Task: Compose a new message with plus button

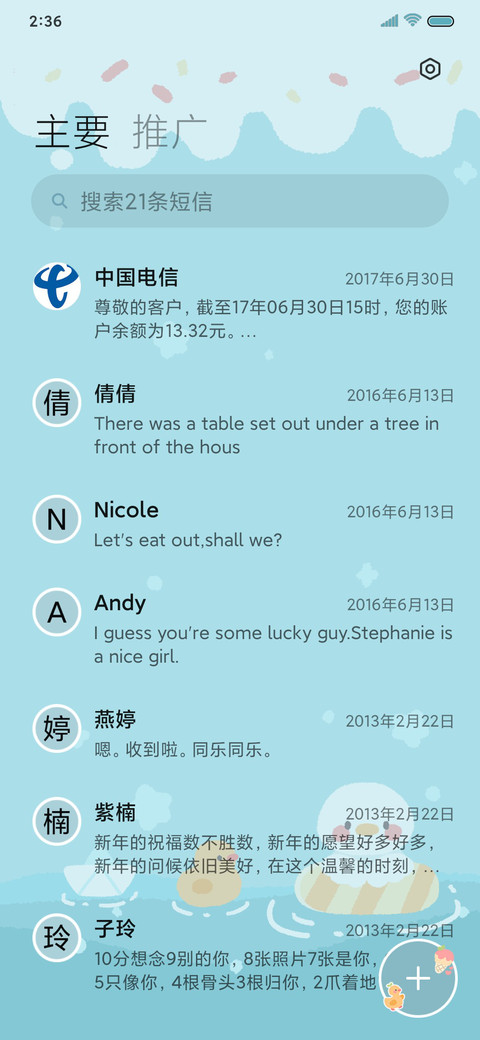Action: pyautogui.click(x=419, y=978)
